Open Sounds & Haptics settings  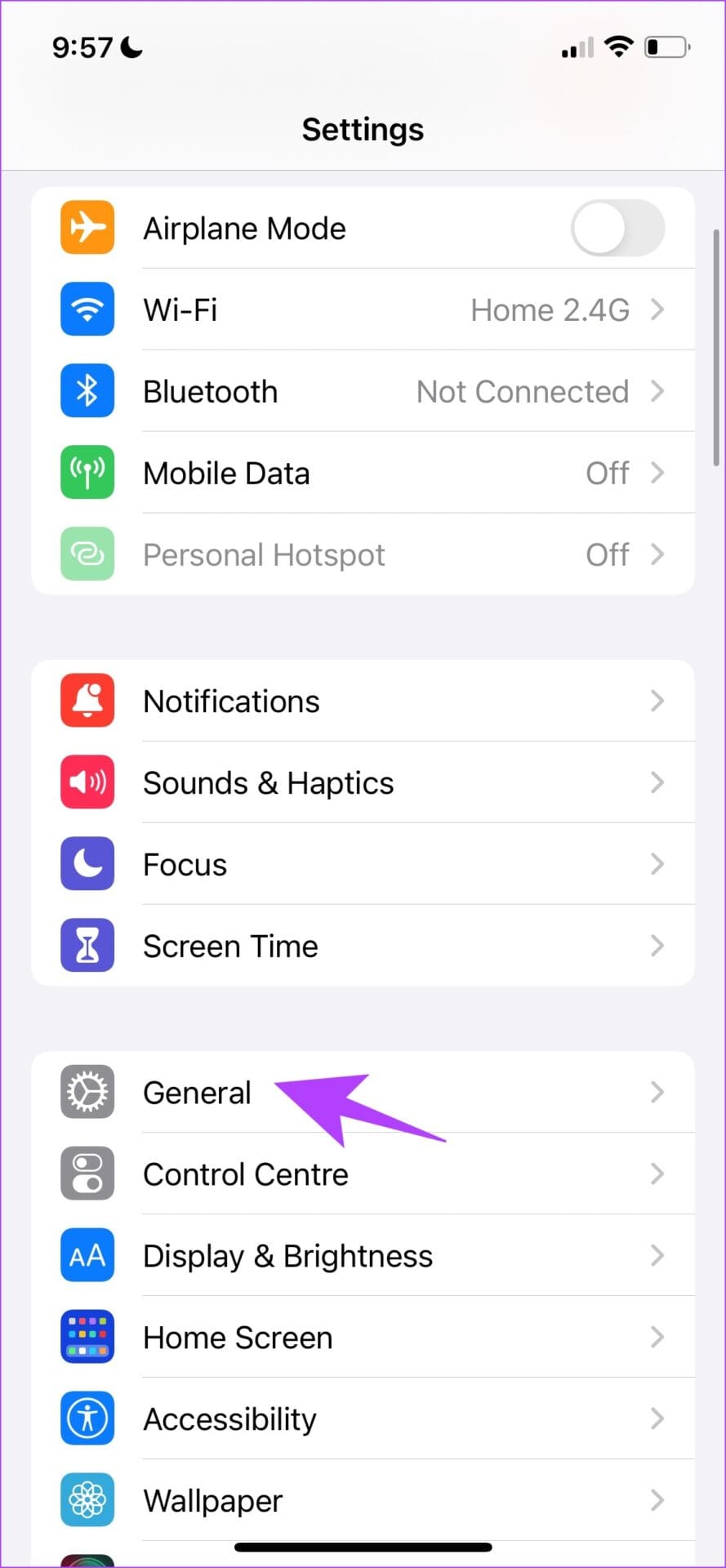(363, 783)
